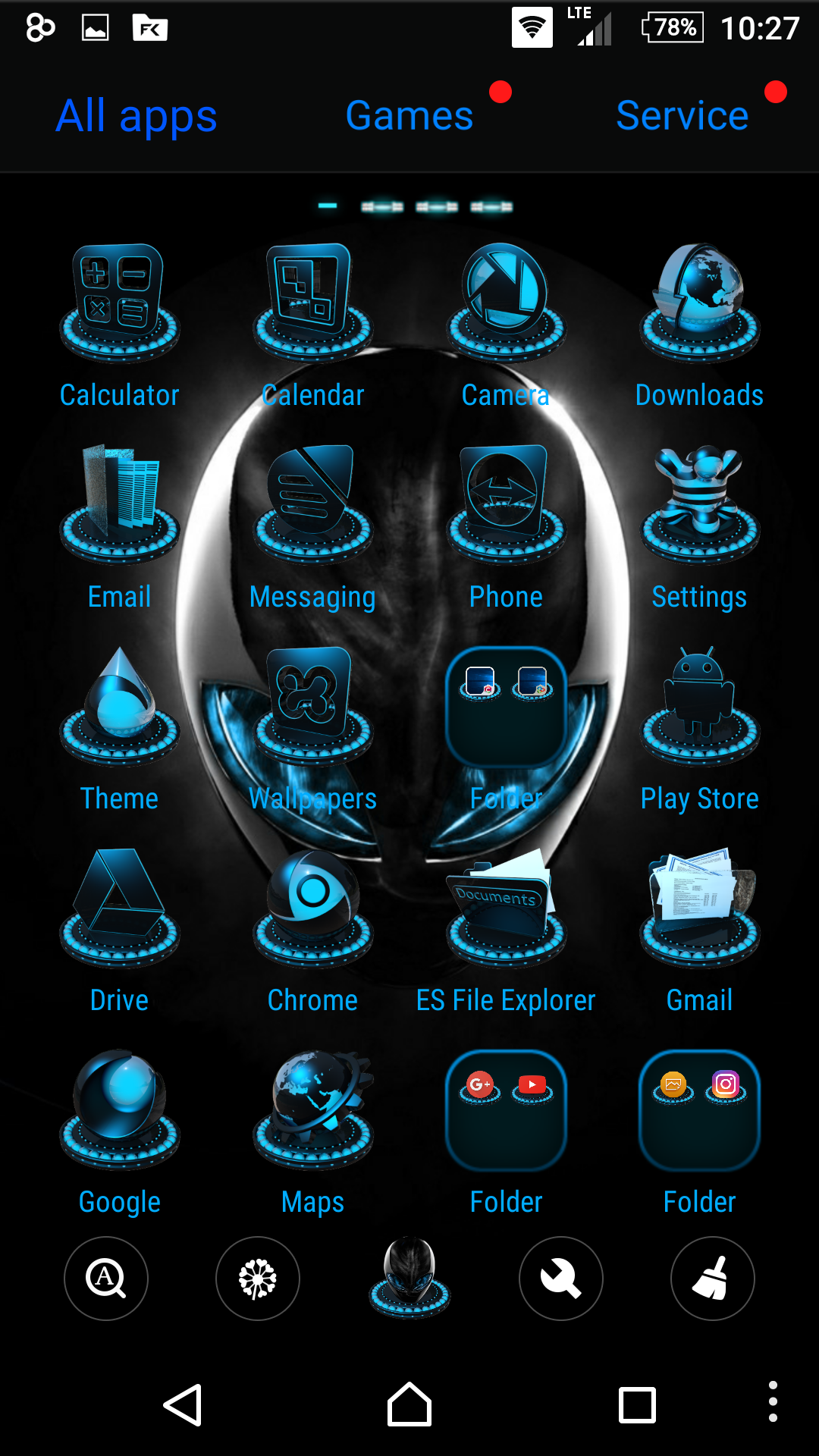Open folder containing Instagram

coord(699,1111)
